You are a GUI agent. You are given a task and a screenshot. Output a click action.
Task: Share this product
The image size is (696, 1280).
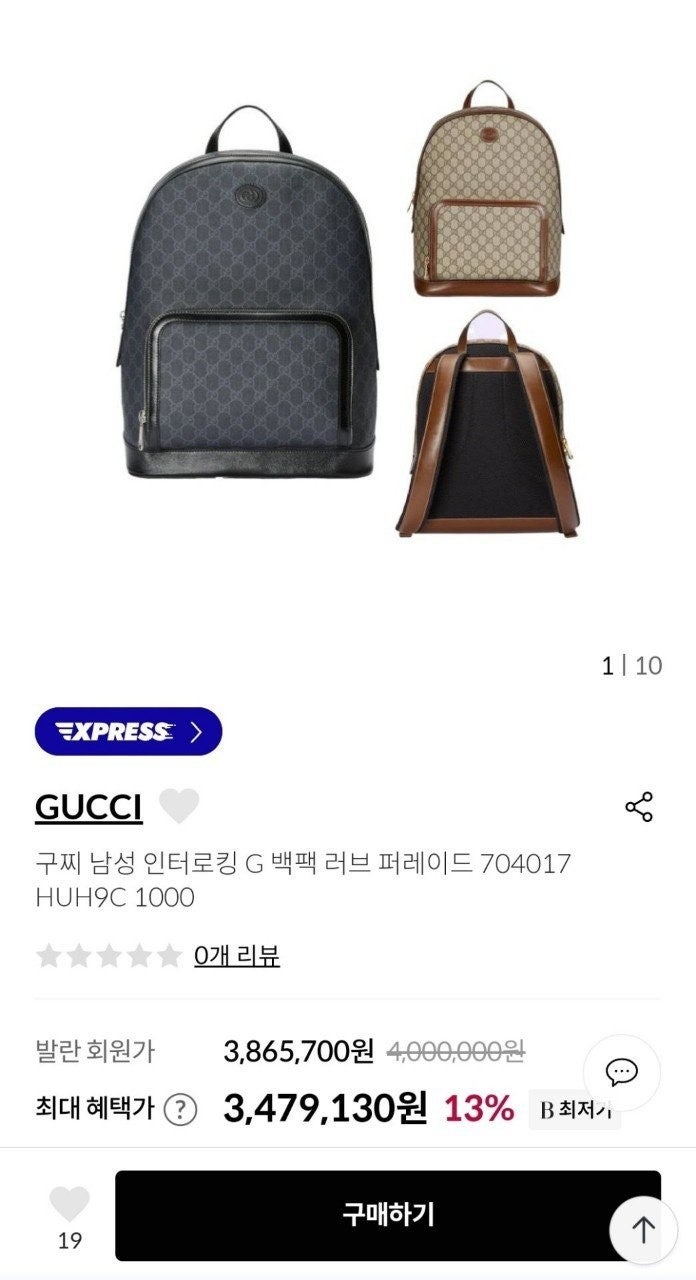(x=638, y=807)
